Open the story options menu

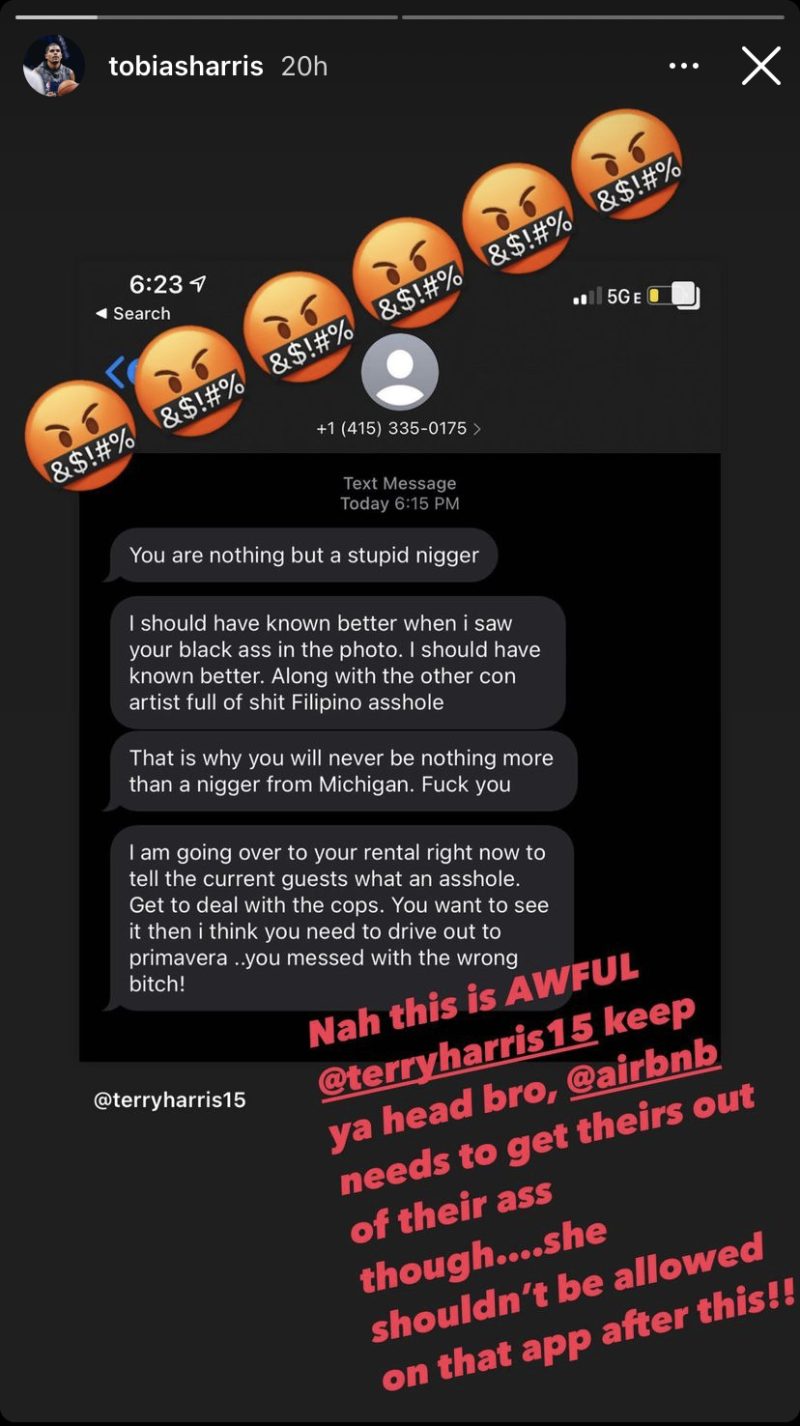tap(684, 66)
